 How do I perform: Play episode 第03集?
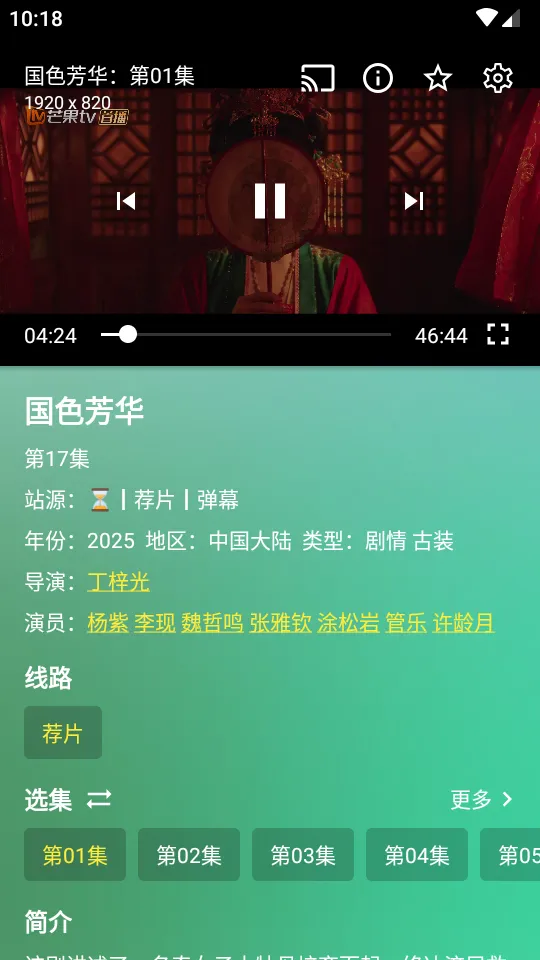pyautogui.click(x=303, y=855)
